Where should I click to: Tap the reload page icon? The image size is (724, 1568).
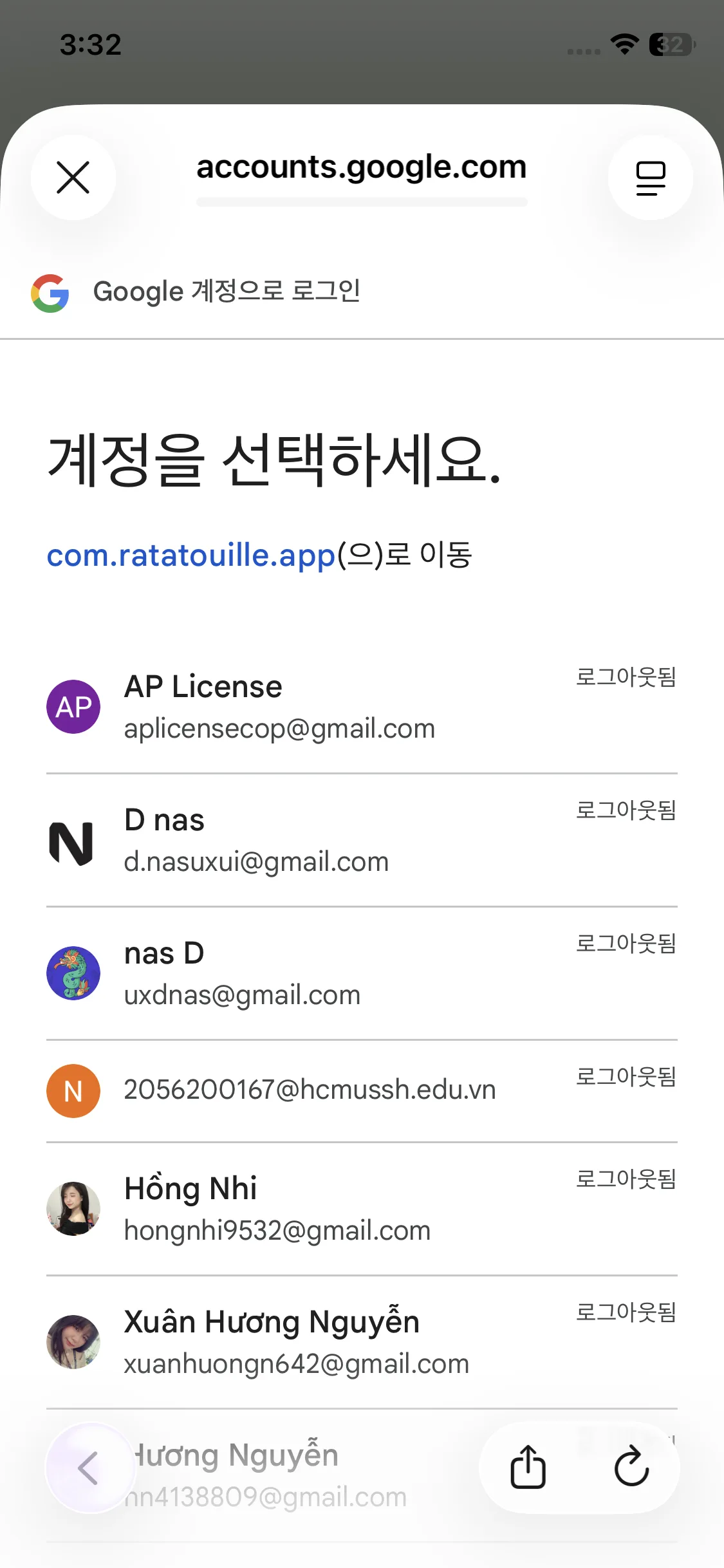[631, 1466]
